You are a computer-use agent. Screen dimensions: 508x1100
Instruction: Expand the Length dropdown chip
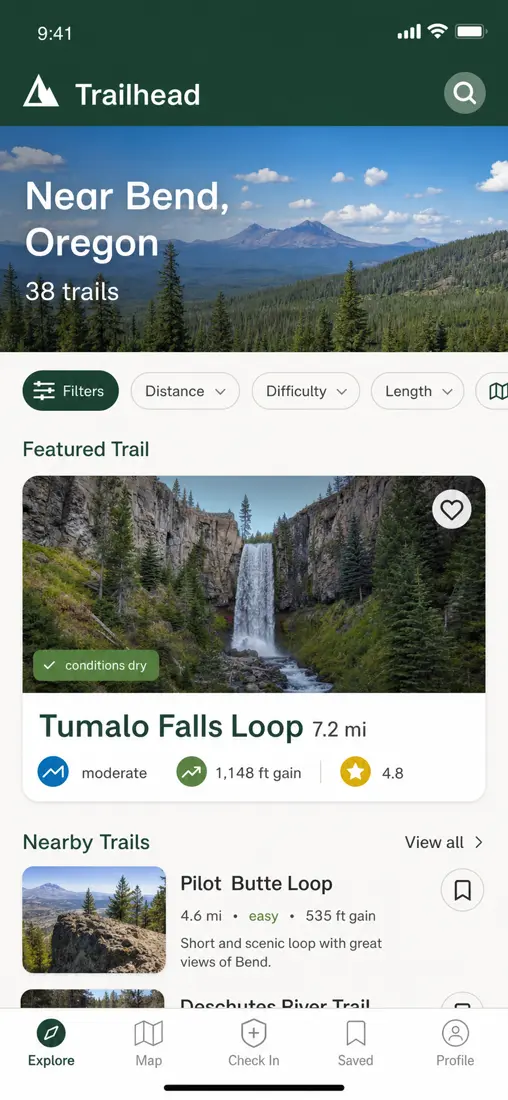tap(417, 391)
